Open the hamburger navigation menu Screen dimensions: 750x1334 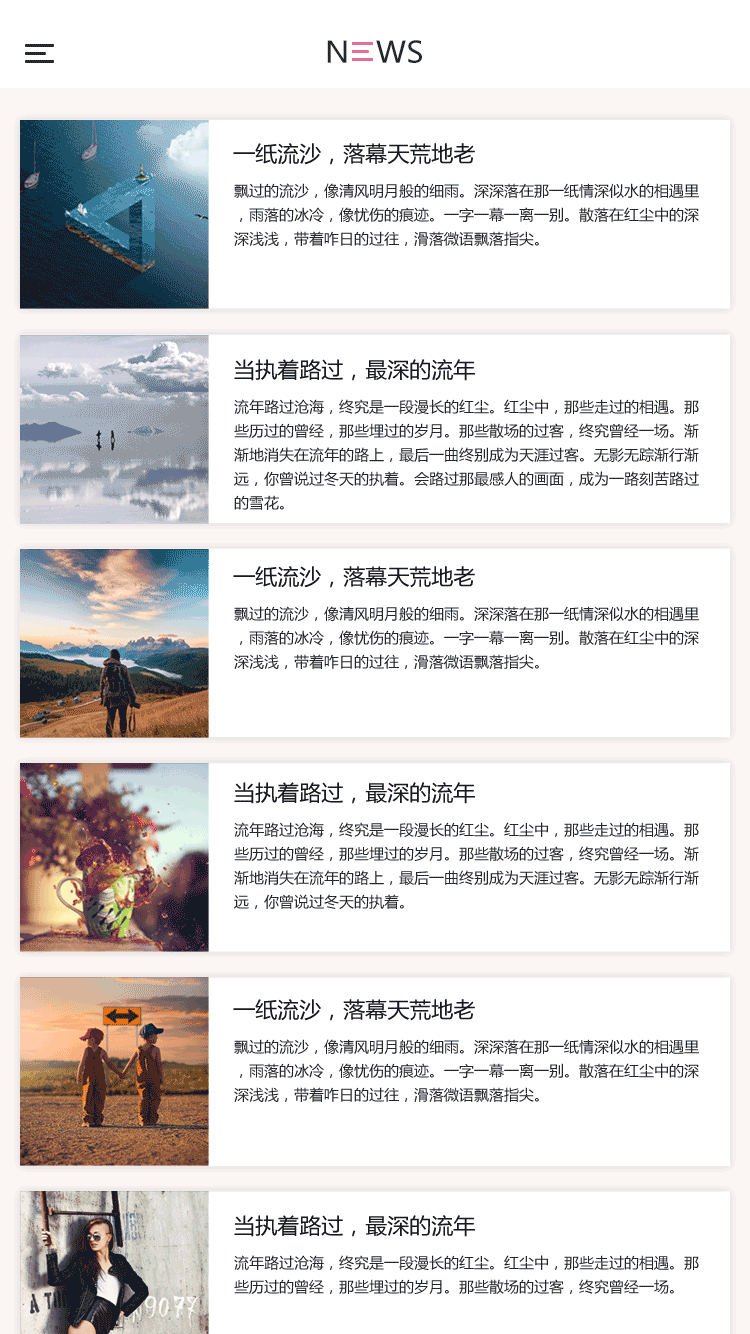click(x=39, y=52)
